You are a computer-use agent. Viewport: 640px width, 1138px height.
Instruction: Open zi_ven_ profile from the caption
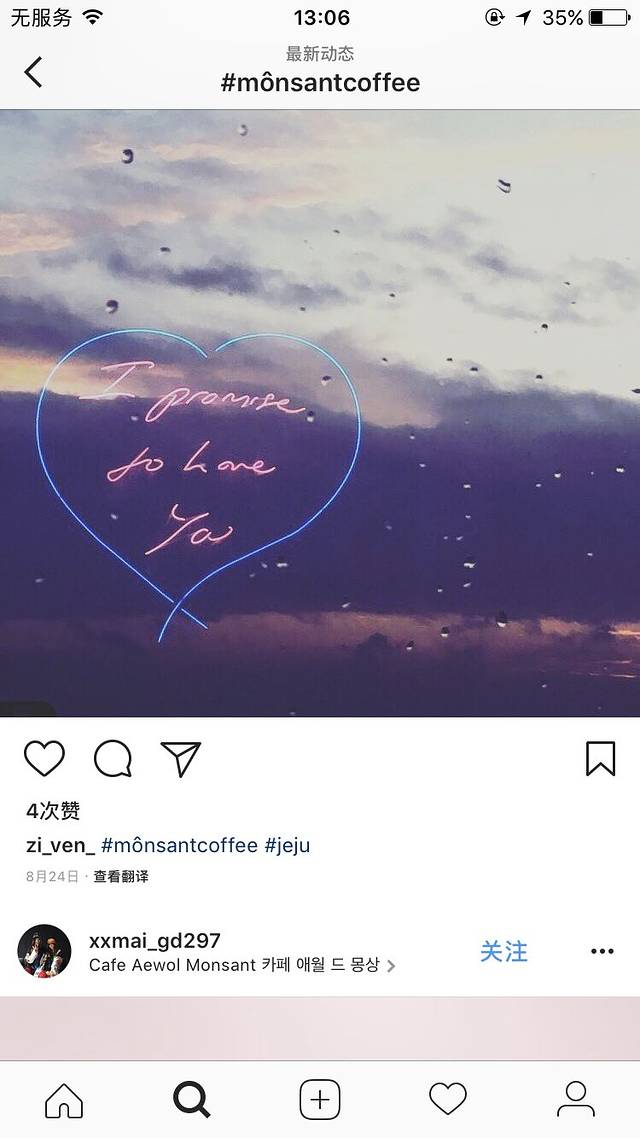pyautogui.click(x=60, y=845)
